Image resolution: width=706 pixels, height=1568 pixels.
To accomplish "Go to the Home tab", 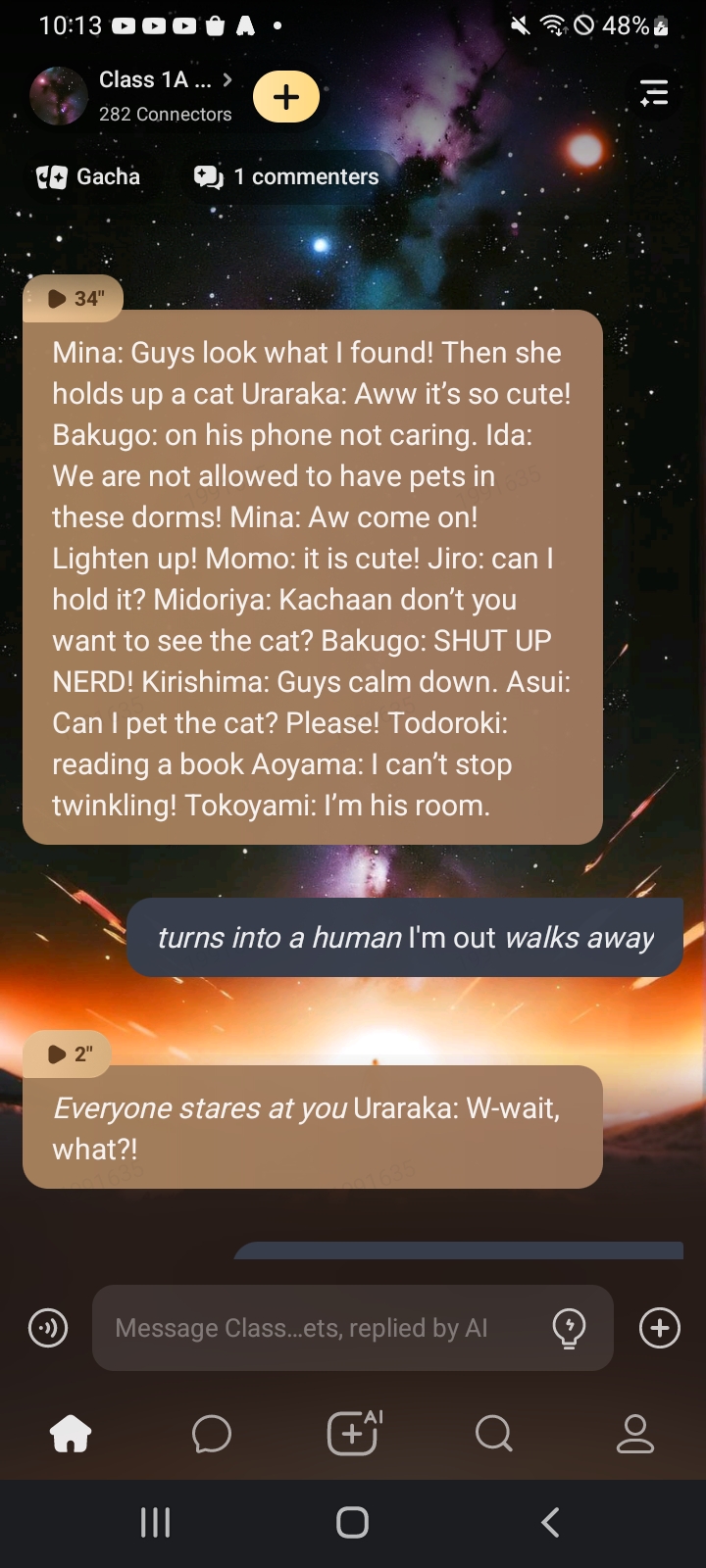I will coord(71,1435).
